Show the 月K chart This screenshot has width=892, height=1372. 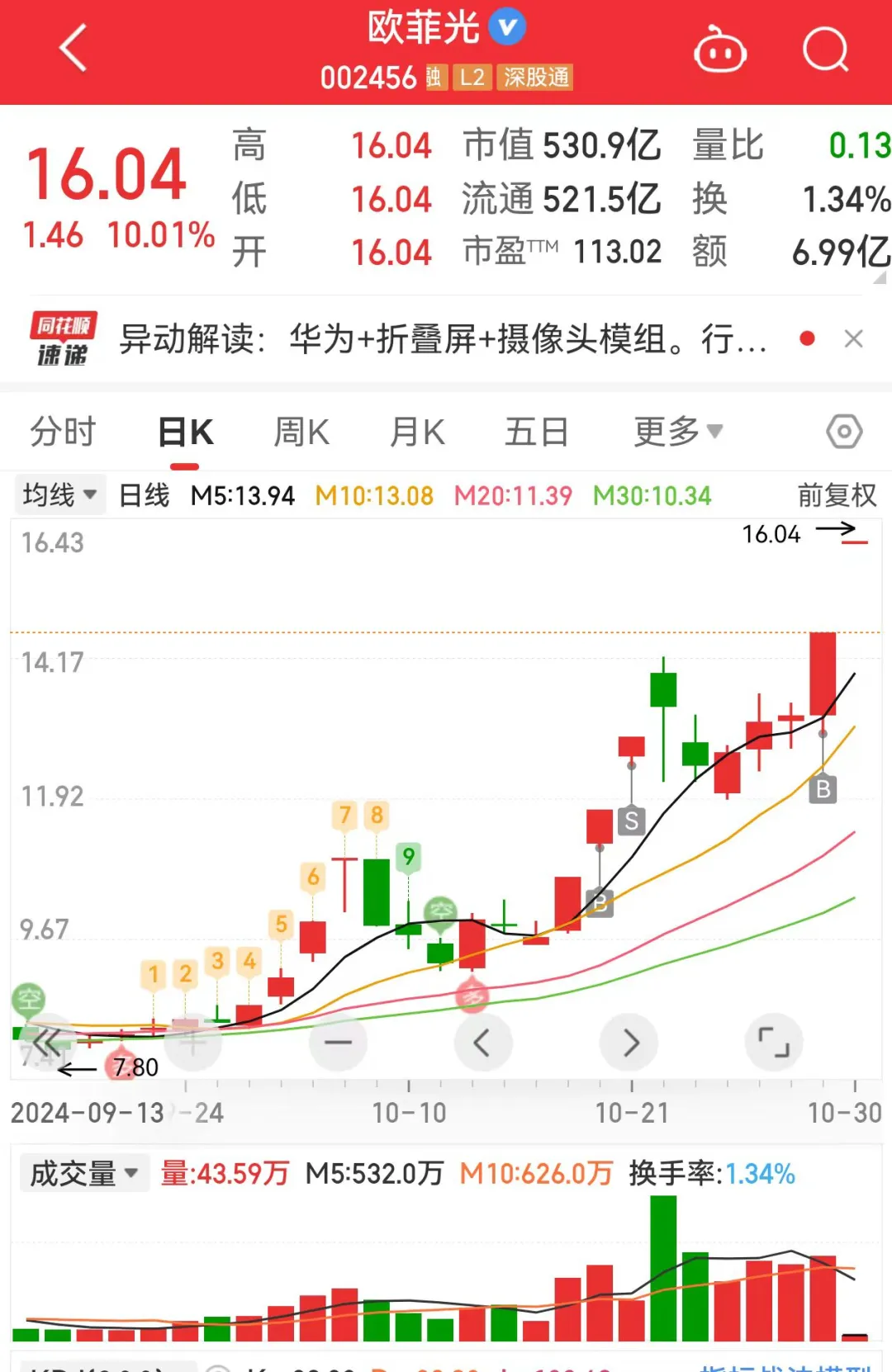417,432
